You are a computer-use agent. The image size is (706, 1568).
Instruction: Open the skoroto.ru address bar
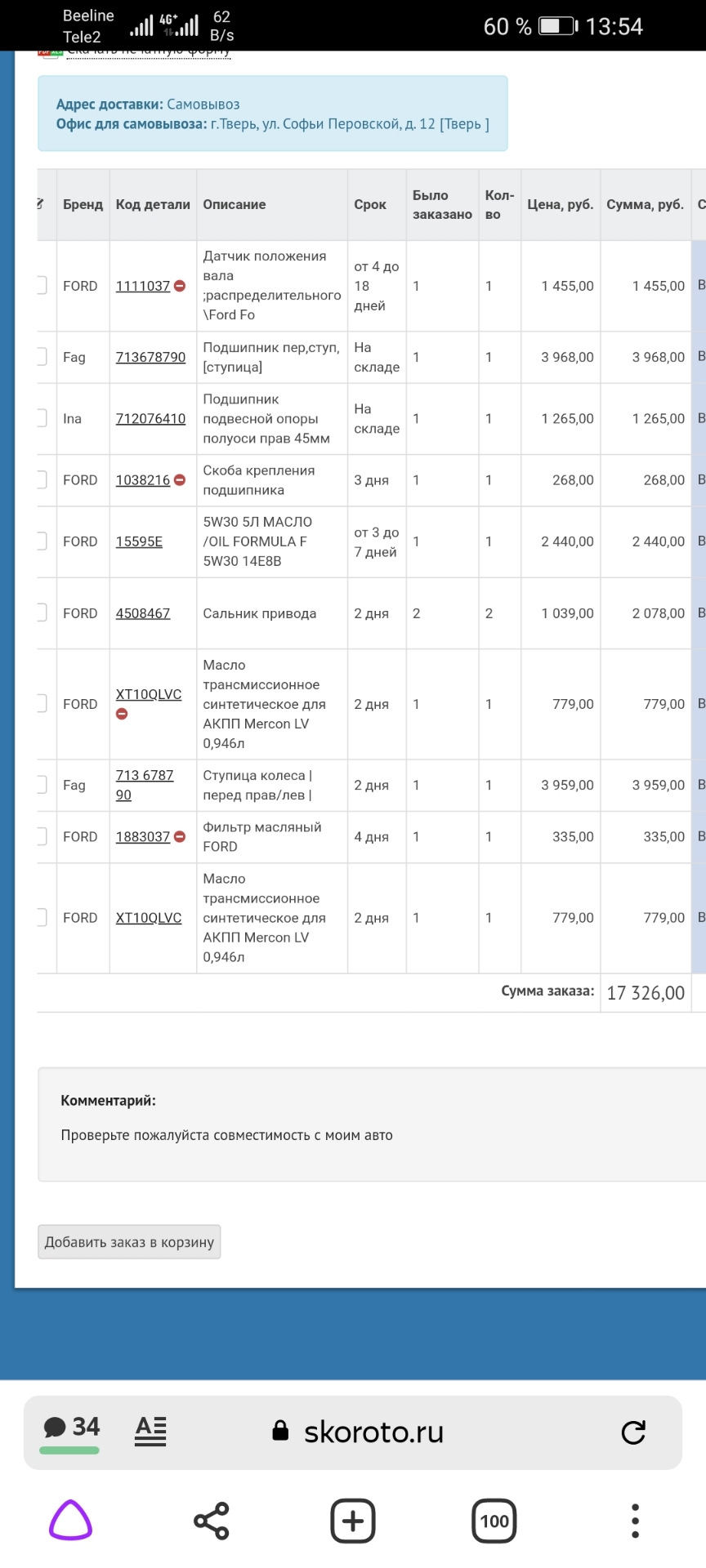pos(373,1432)
